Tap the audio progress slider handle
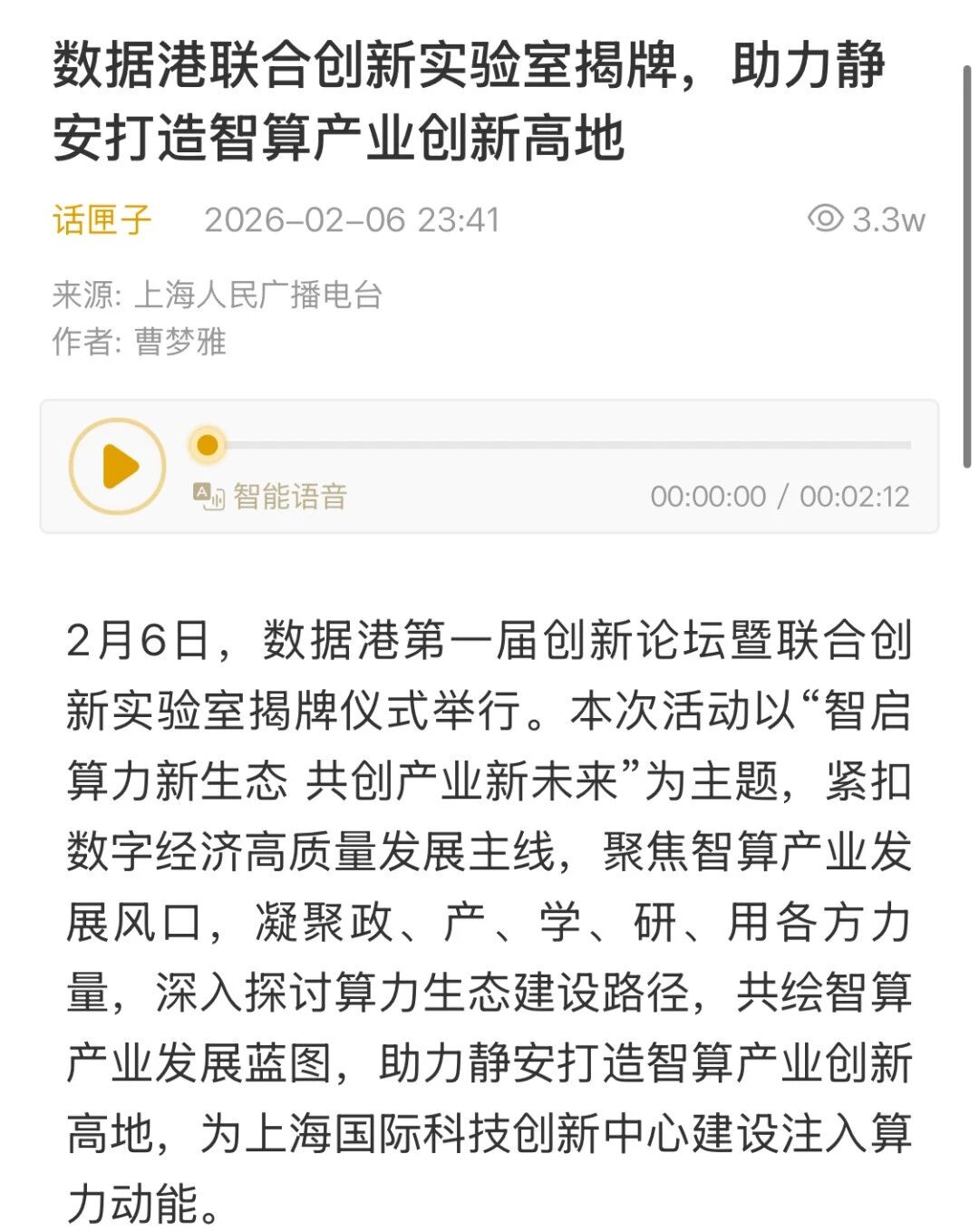Image resolution: width=979 pixels, height=1232 pixels. point(208,445)
